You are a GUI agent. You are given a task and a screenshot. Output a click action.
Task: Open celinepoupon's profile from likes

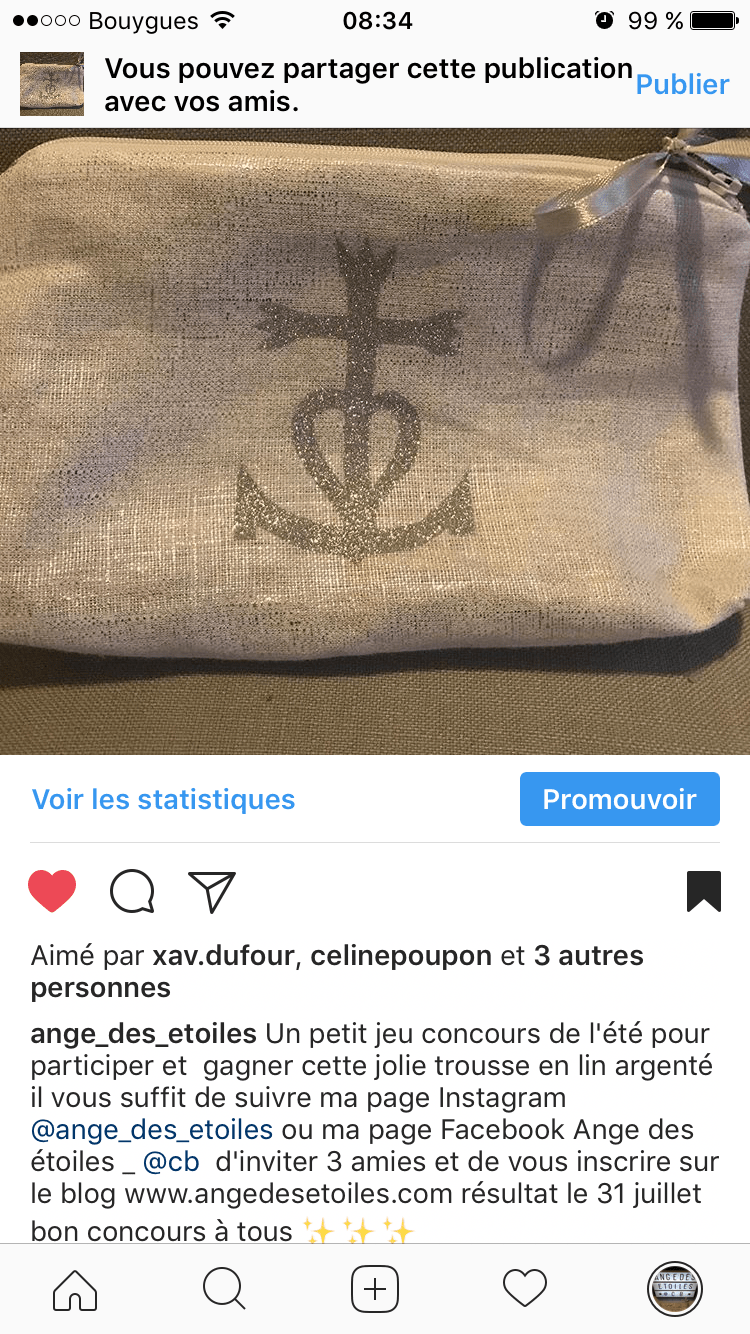[x=401, y=956]
